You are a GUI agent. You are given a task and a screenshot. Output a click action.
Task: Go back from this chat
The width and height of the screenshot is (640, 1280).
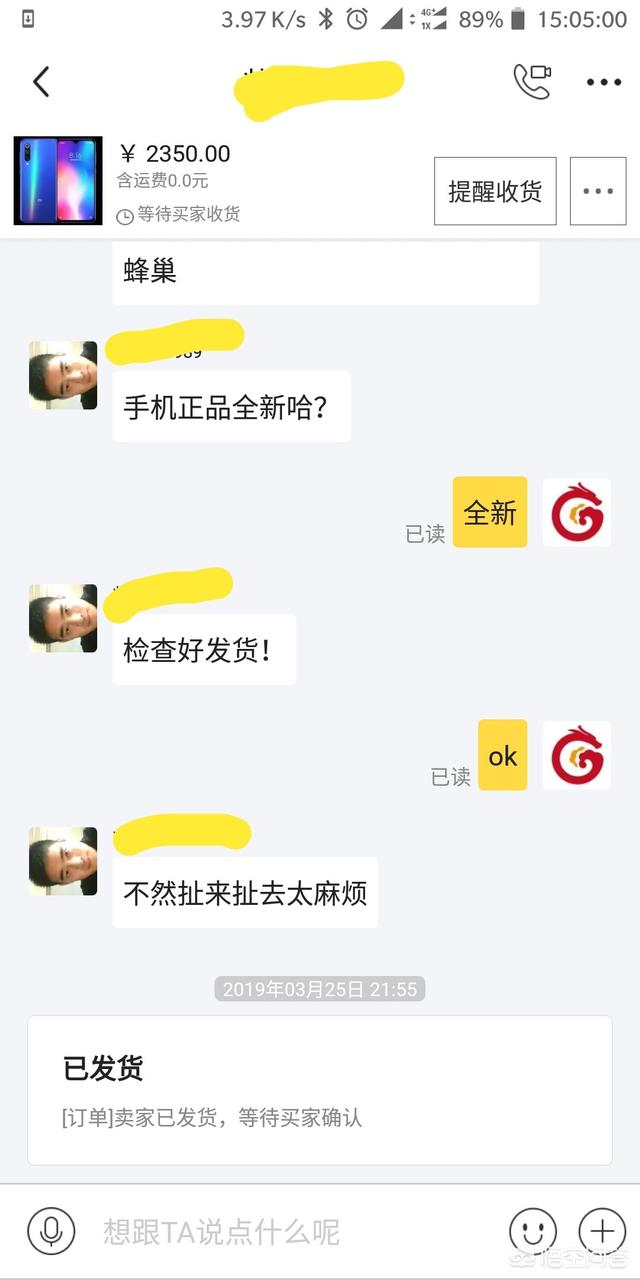pos(41,82)
